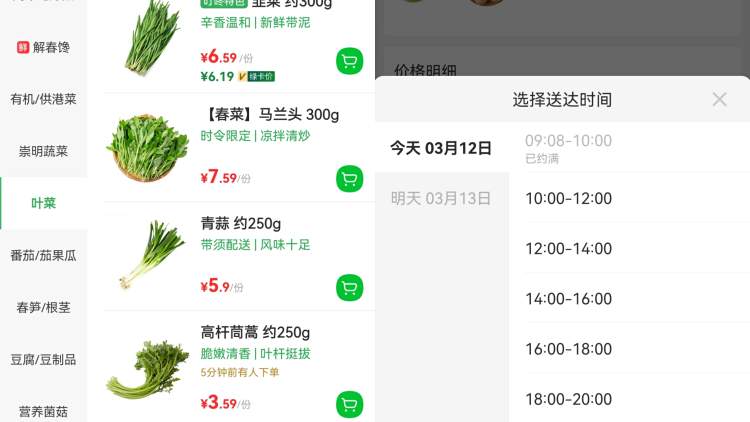This screenshot has width=750, height=422.
Task: Pick the 14:00-16:00 time slot
Action: [568, 298]
